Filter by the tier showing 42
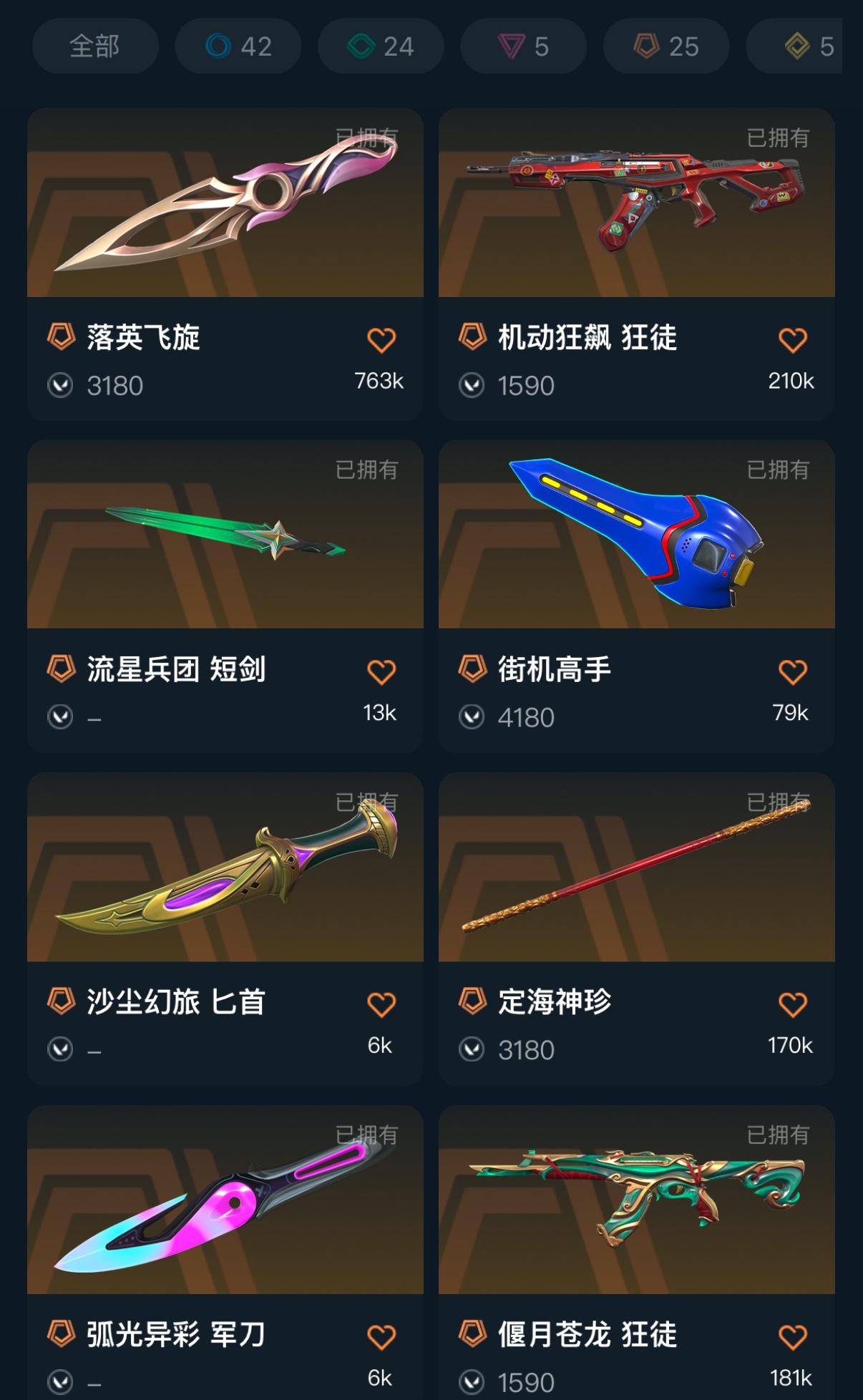 coord(238,47)
